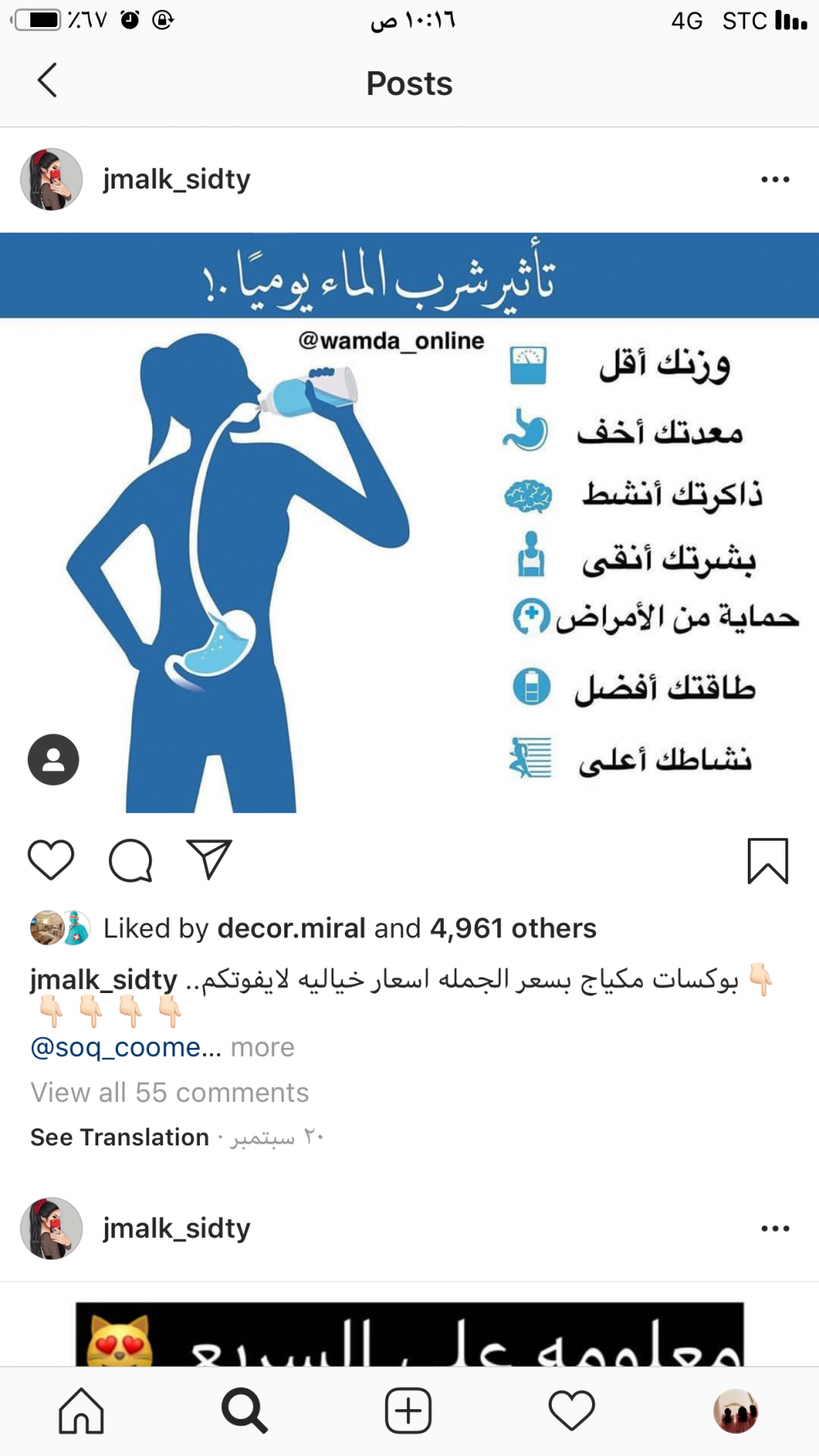The height and width of the screenshot is (1456, 819).
Task: Share the post via the paper plane icon
Action: point(210,860)
